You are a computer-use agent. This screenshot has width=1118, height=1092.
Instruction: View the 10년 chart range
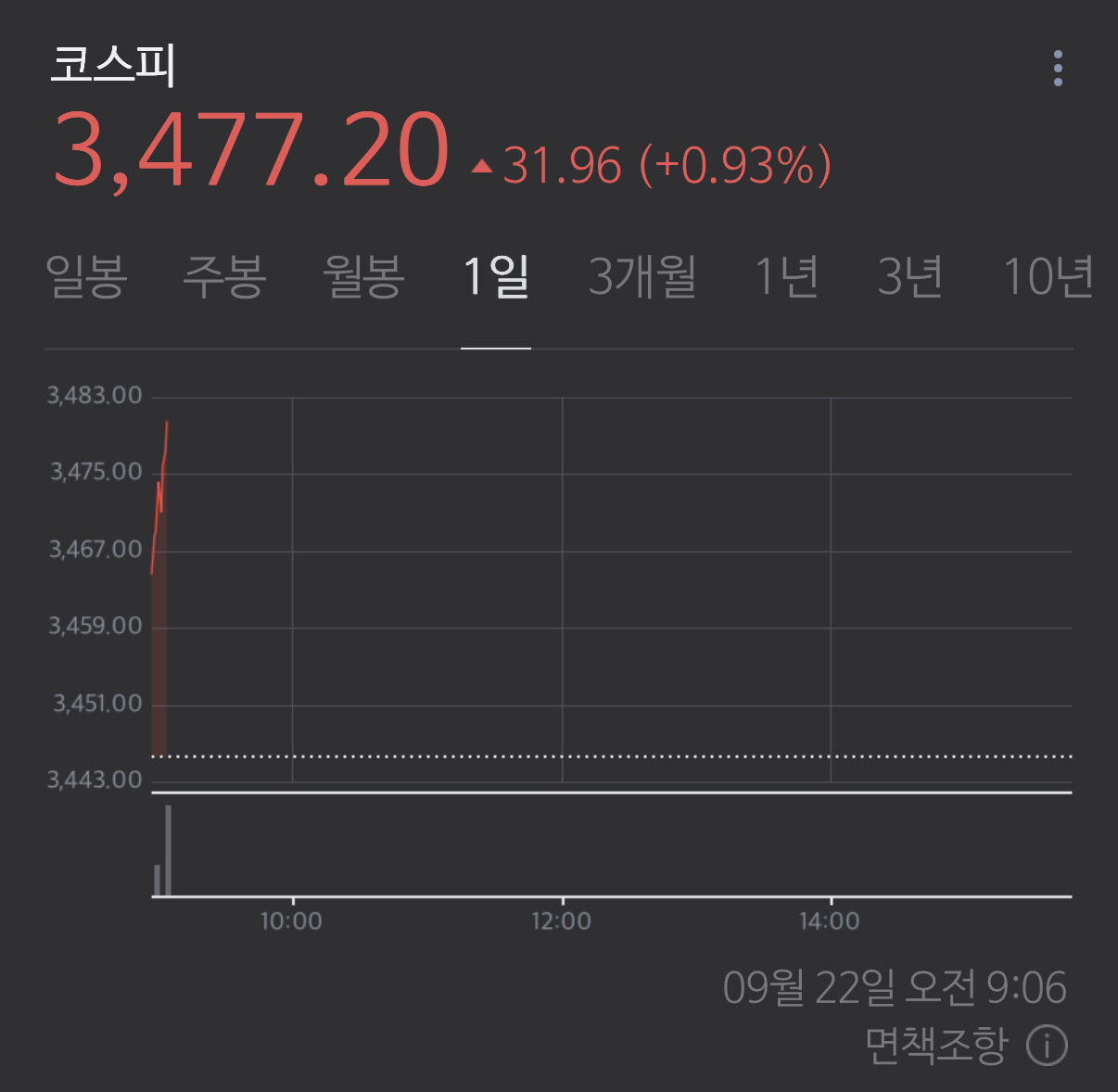click(1048, 276)
